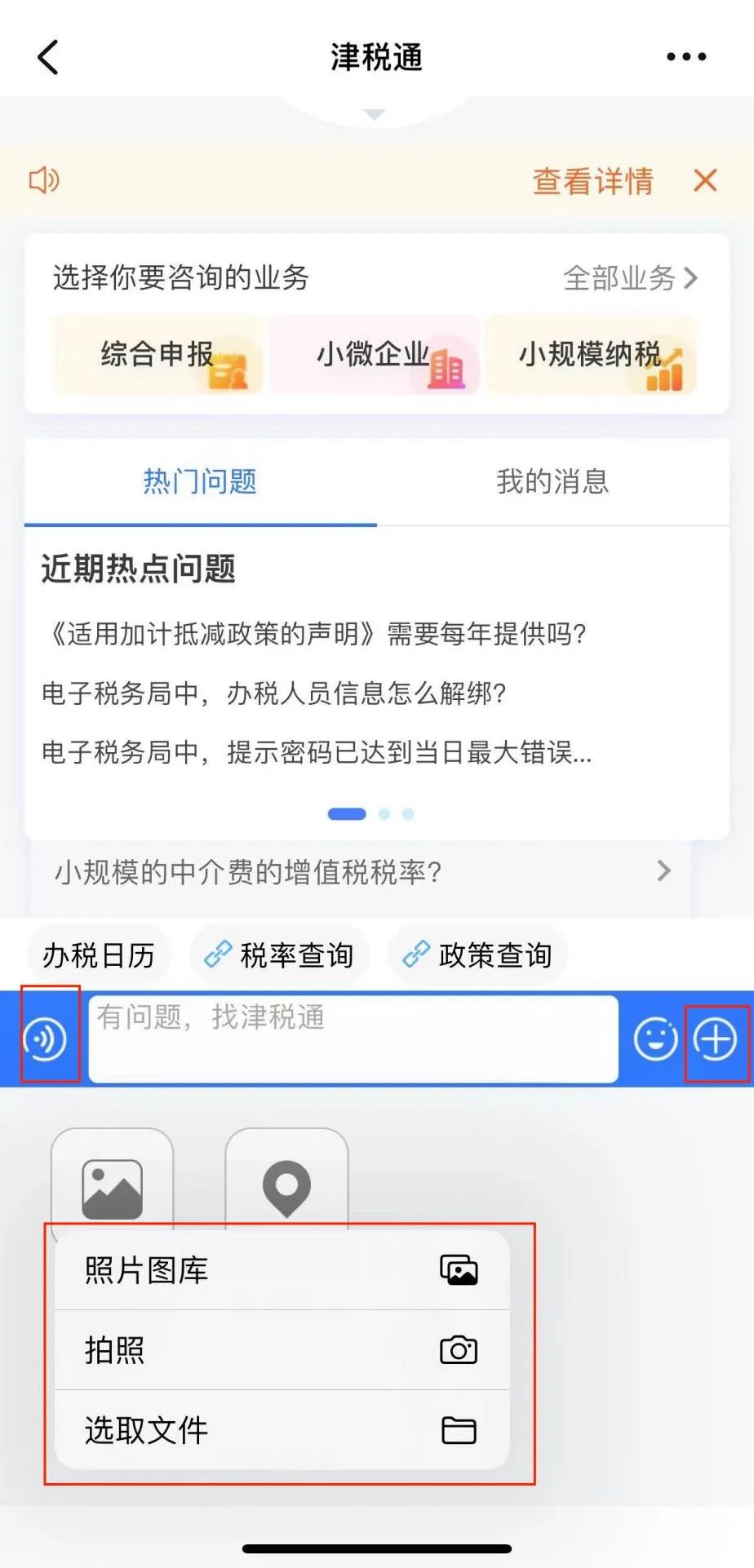The image size is (754, 1568).
Task: Open 小规模的中介费的增值税税率 suggestion
Action: pyautogui.click(x=361, y=872)
